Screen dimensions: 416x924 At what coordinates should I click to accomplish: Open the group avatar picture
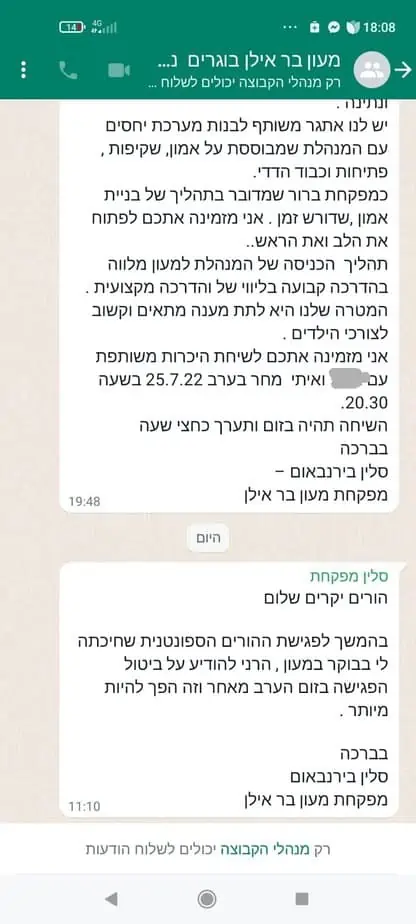[x=372, y=70]
